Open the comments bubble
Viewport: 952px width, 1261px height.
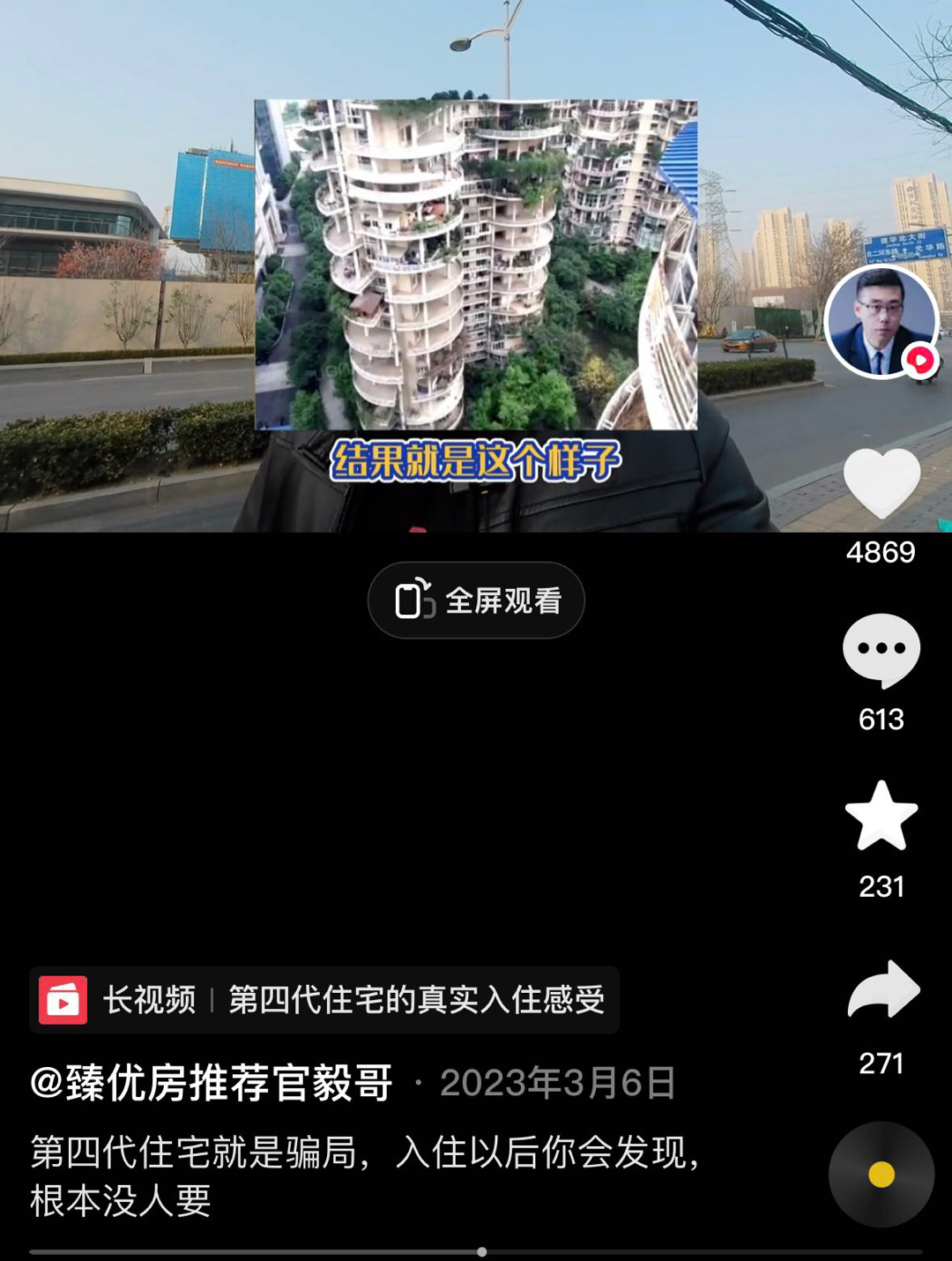[881, 650]
